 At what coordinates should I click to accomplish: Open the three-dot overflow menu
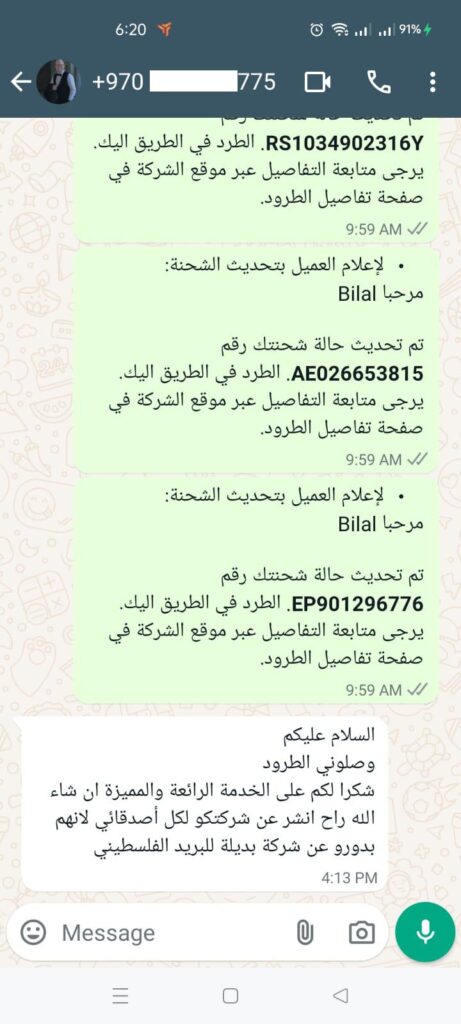[432, 82]
